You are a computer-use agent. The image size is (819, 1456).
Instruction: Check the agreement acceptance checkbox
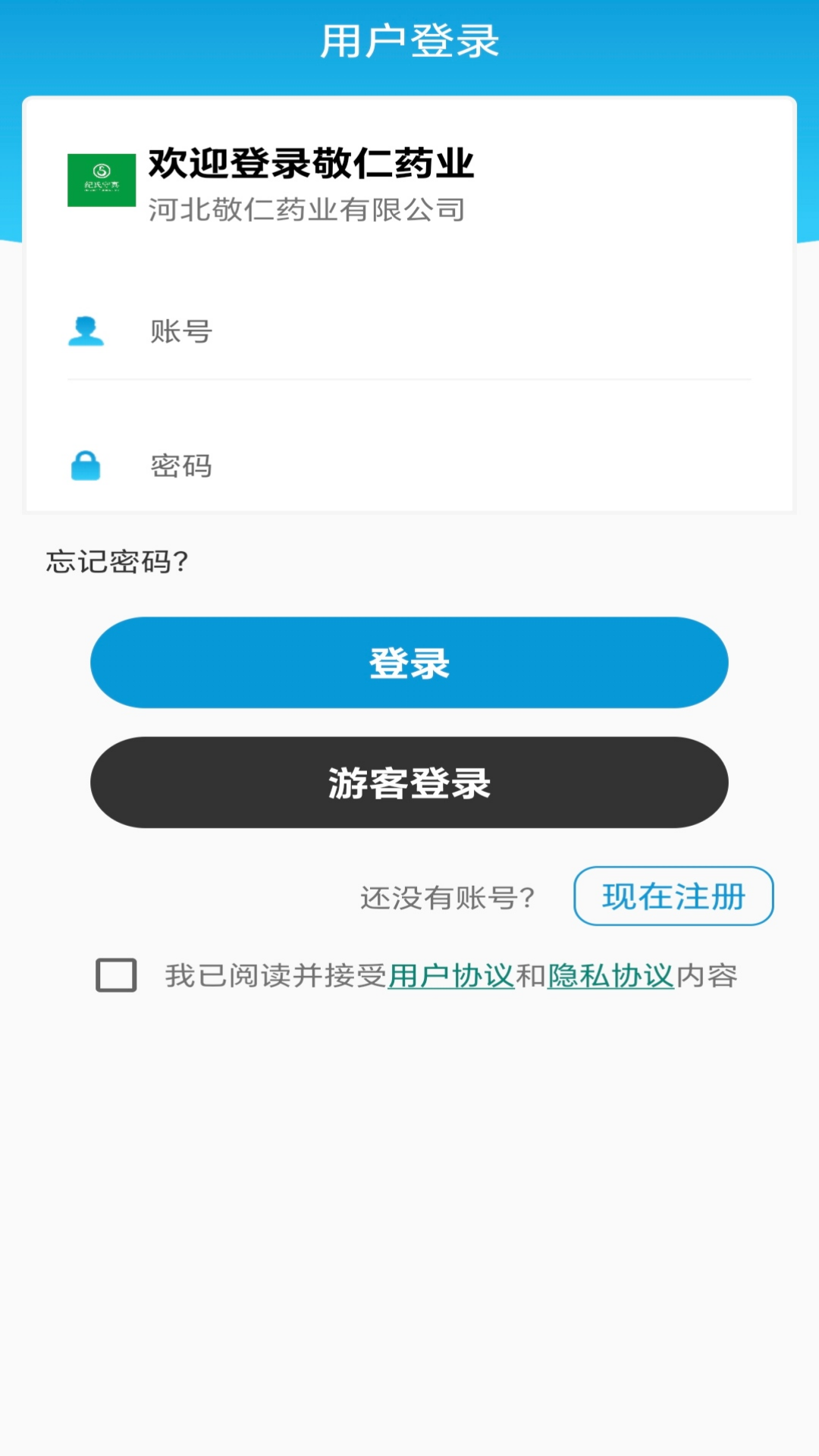[114, 977]
